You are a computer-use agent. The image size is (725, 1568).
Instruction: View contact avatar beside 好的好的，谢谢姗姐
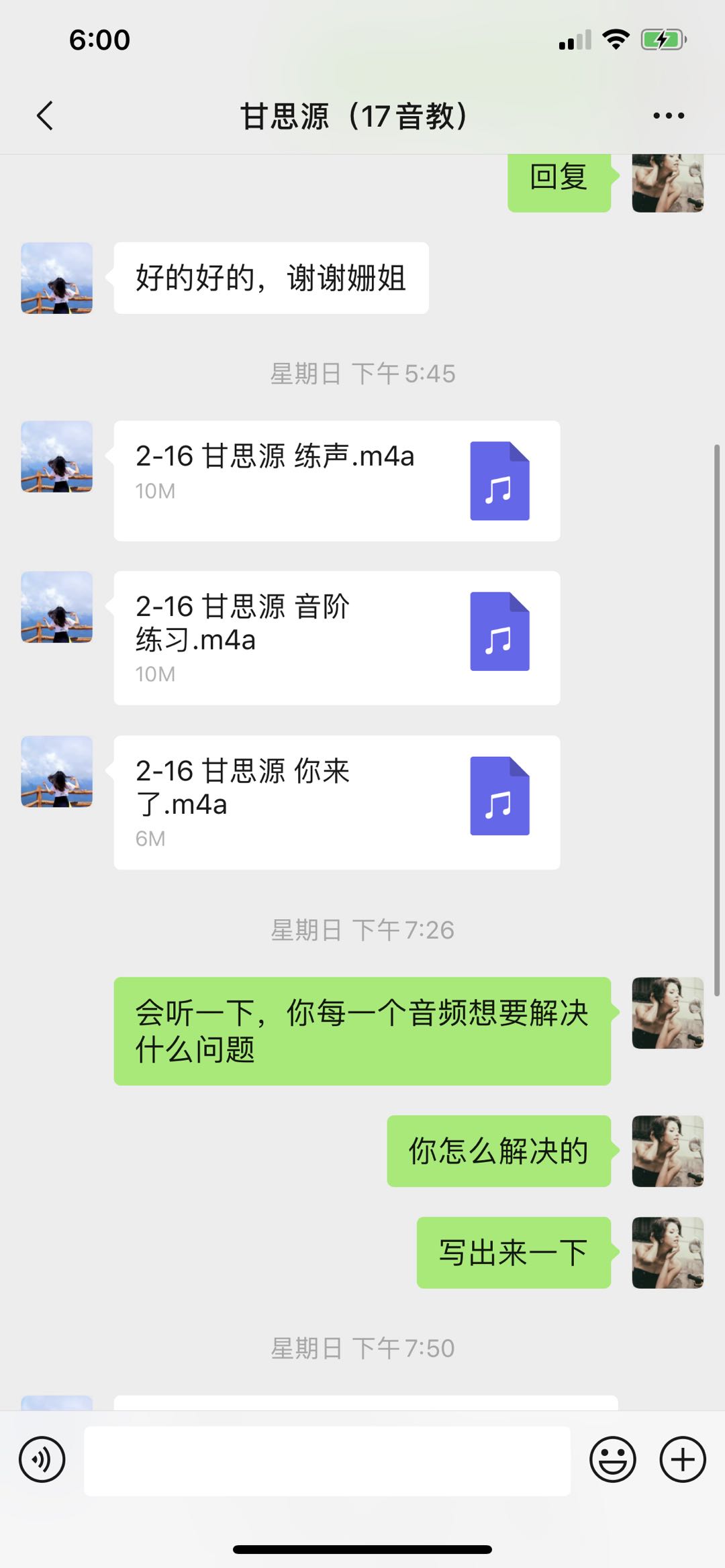click(57, 278)
